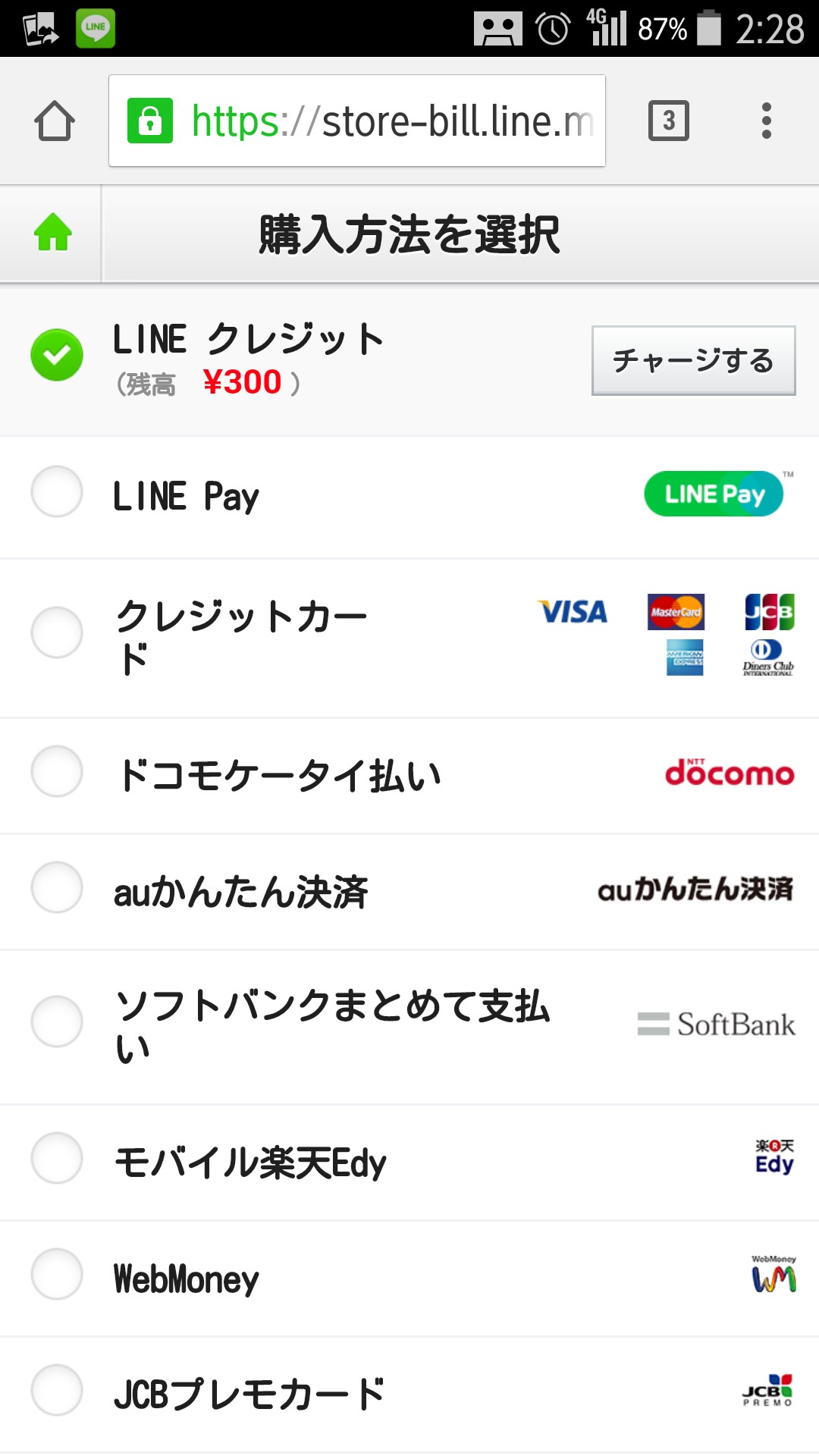Tap the チャージする charge button
This screenshot has height=1456, width=819.
(693, 361)
